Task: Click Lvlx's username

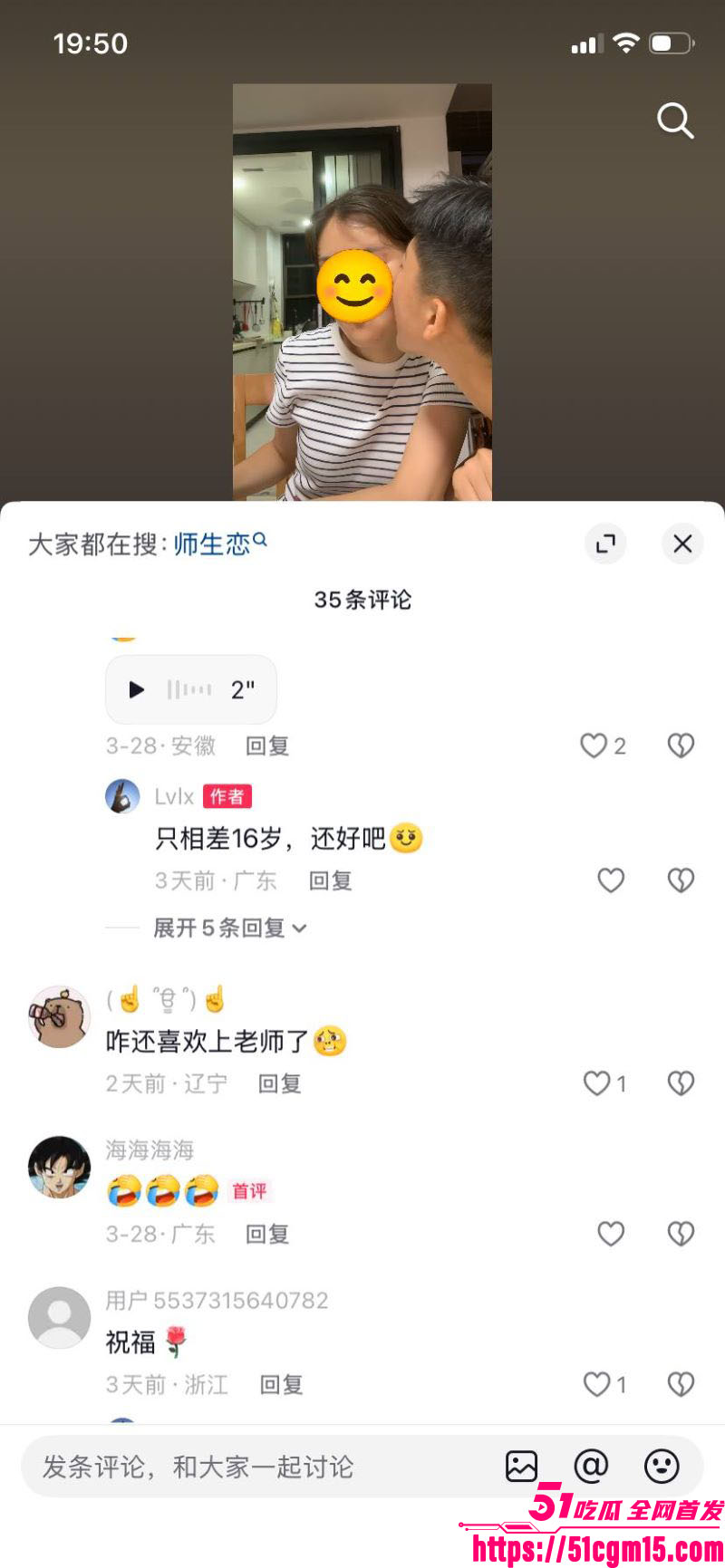Action: pos(175,796)
